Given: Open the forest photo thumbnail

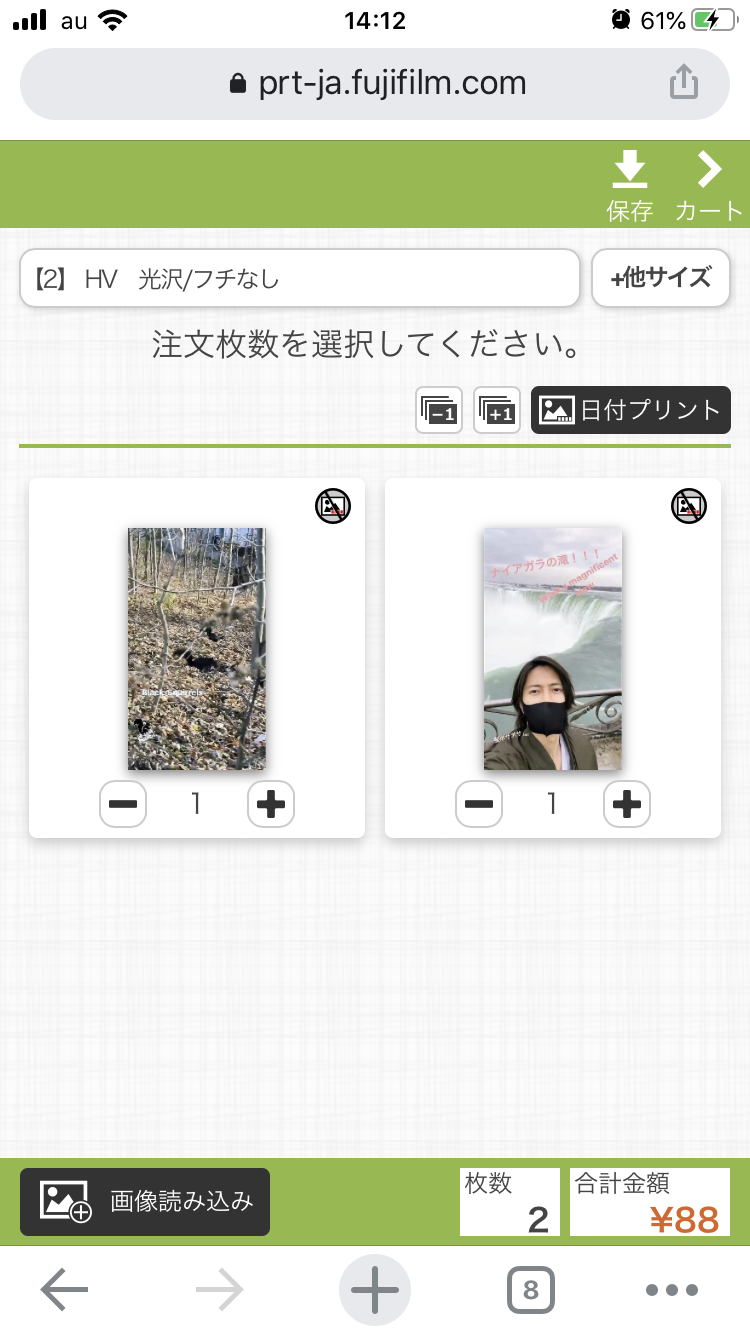Looking at the screenshot, I should click(197, 648).
